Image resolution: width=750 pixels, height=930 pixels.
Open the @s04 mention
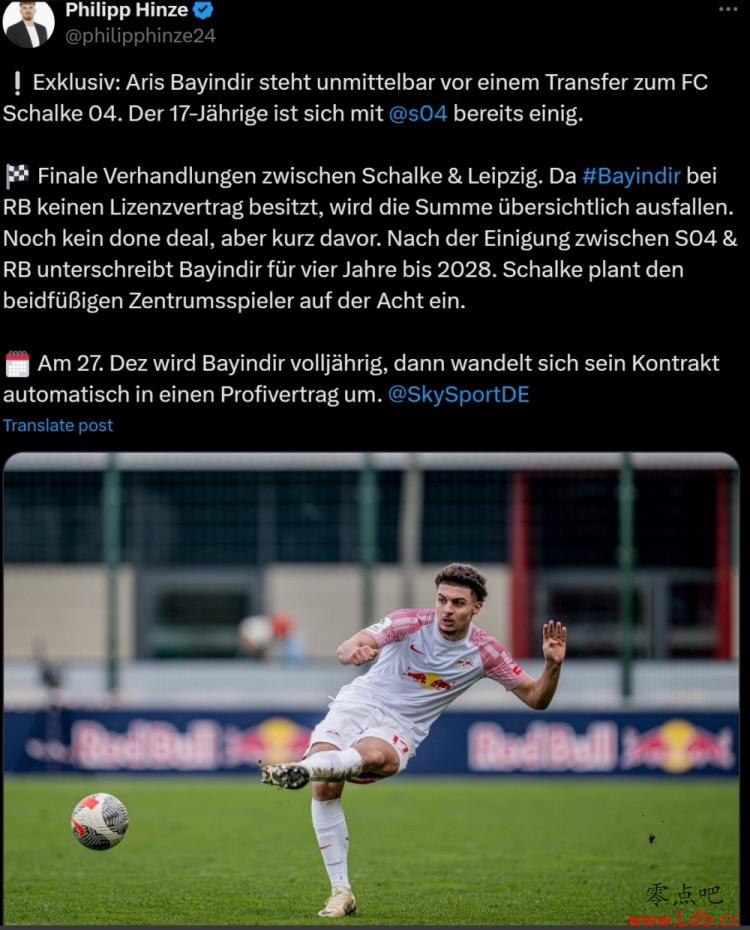(x=418, y=113)
